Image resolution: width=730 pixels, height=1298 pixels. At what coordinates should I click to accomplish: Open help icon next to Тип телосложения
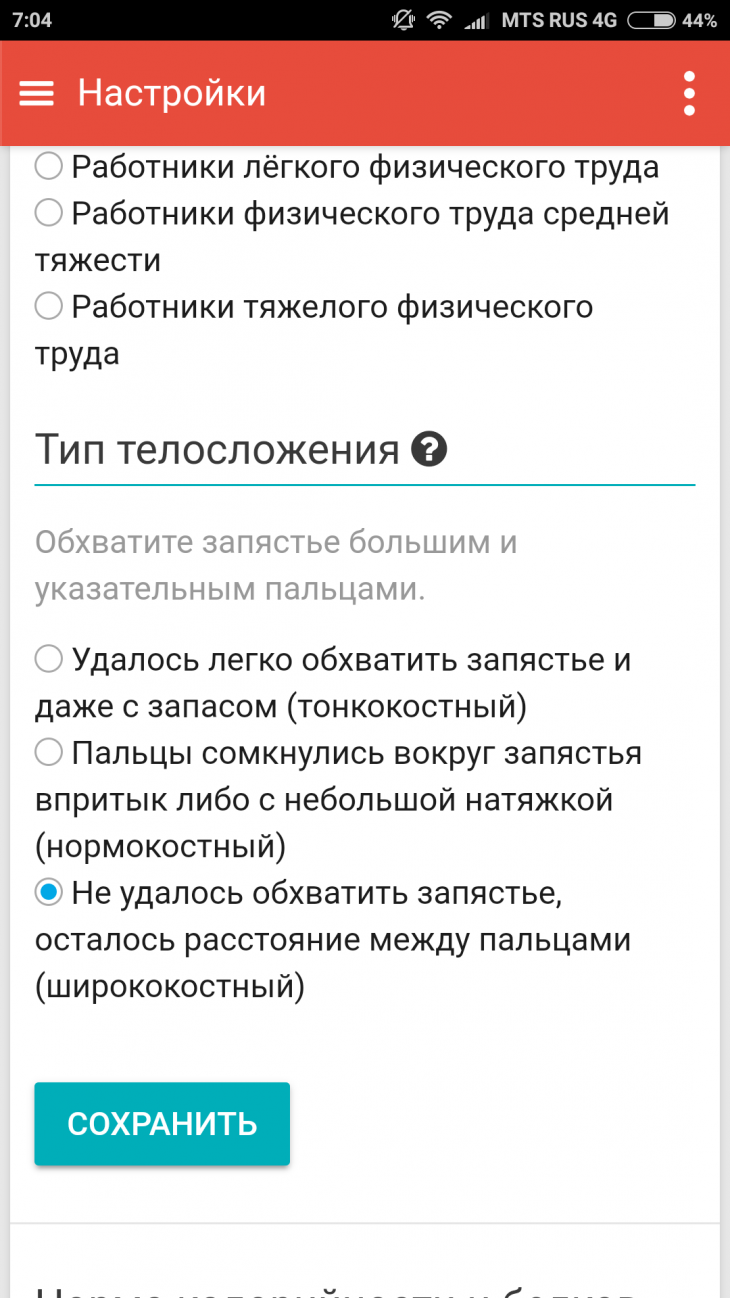coord(429,450)
